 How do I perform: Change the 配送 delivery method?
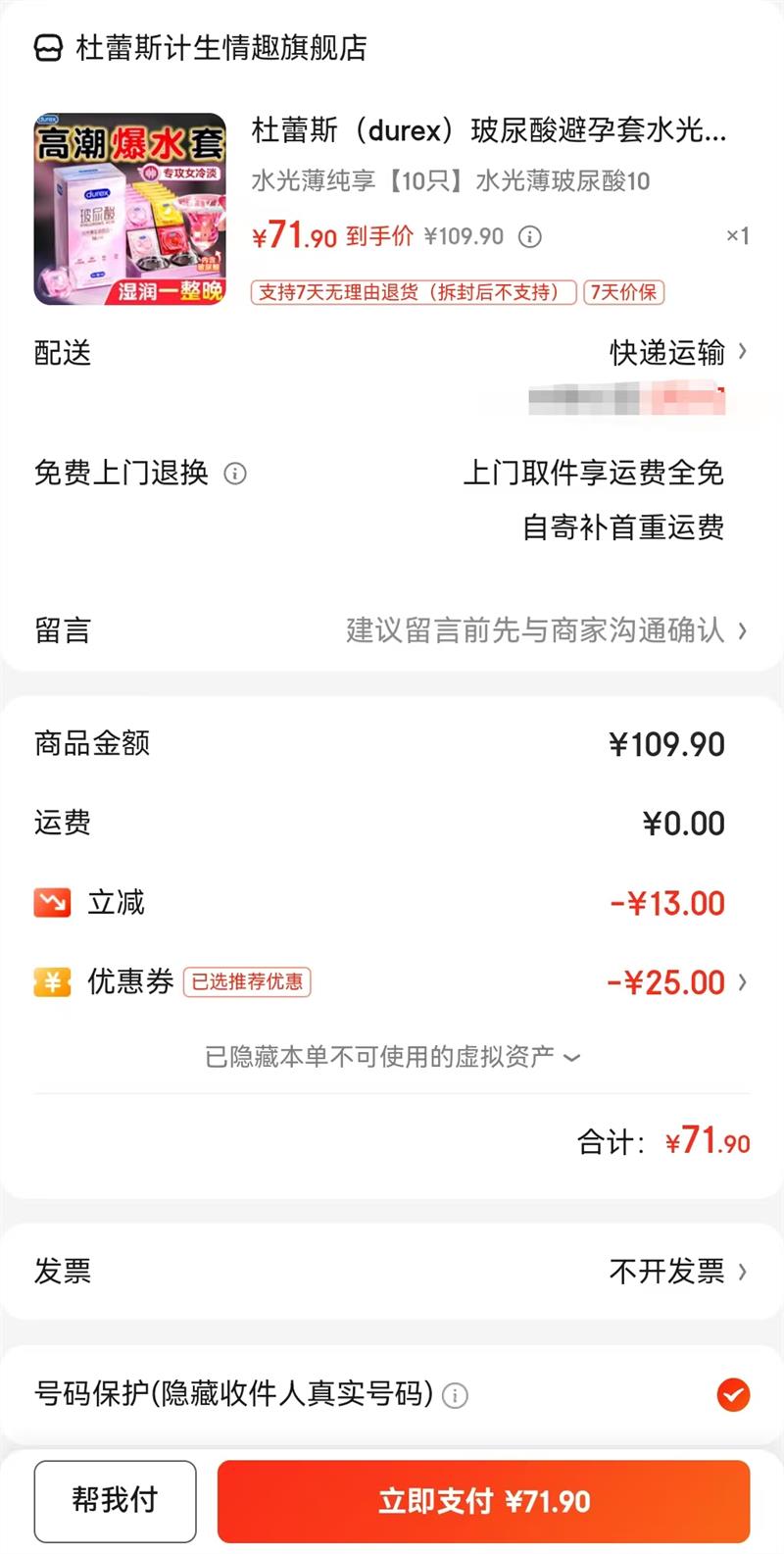(678, 352)
